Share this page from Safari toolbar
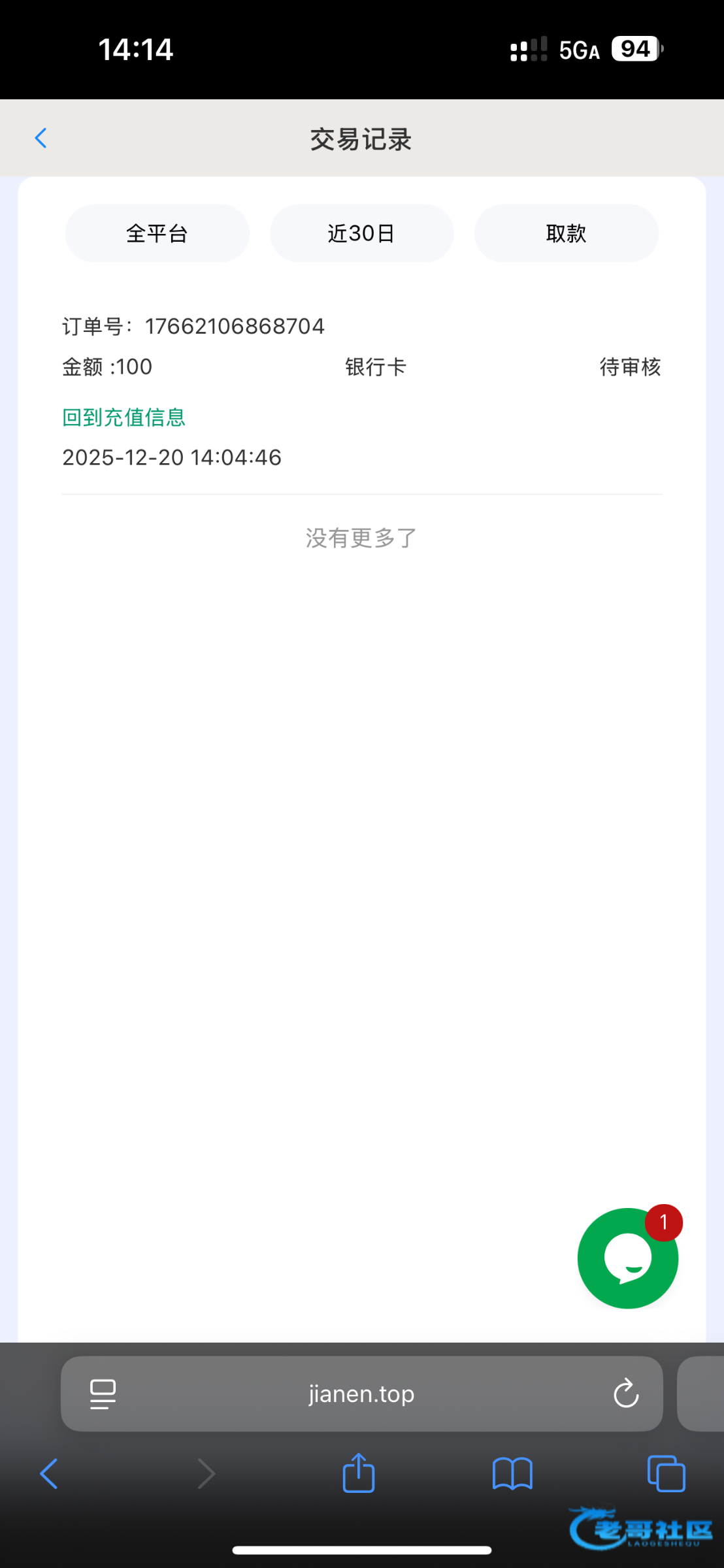The height and width of the screenshot is (1568, 724). pyautogui.click(x=359, y=1473)
